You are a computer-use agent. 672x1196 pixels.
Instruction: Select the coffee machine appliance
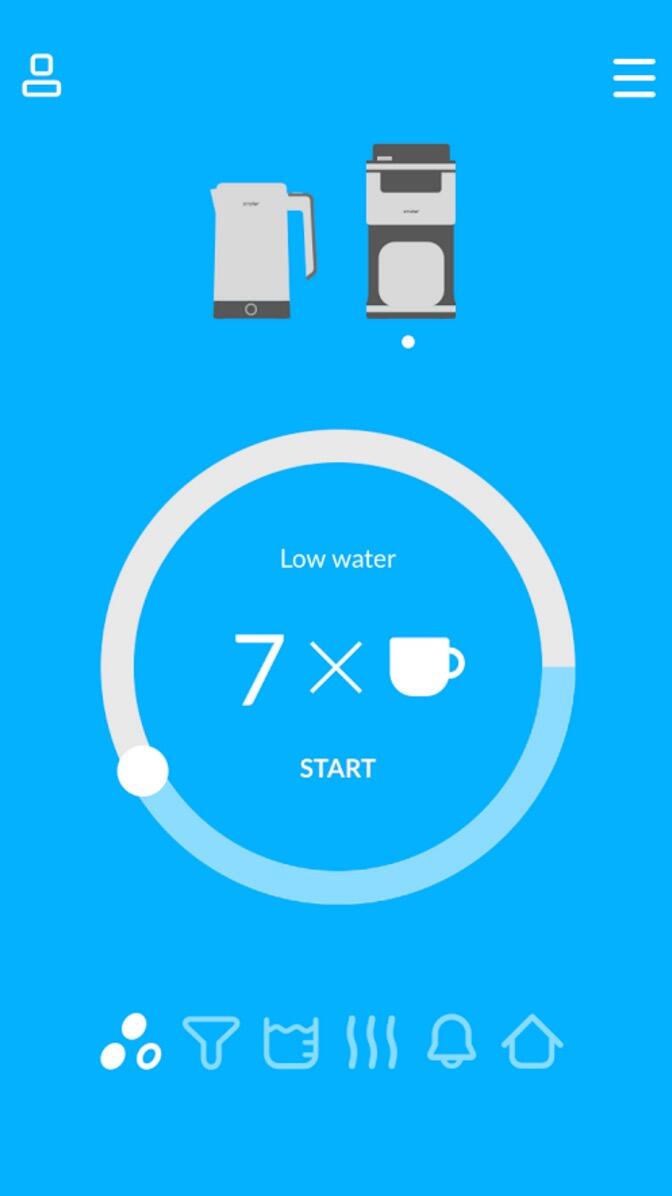[x=410, y=231]
